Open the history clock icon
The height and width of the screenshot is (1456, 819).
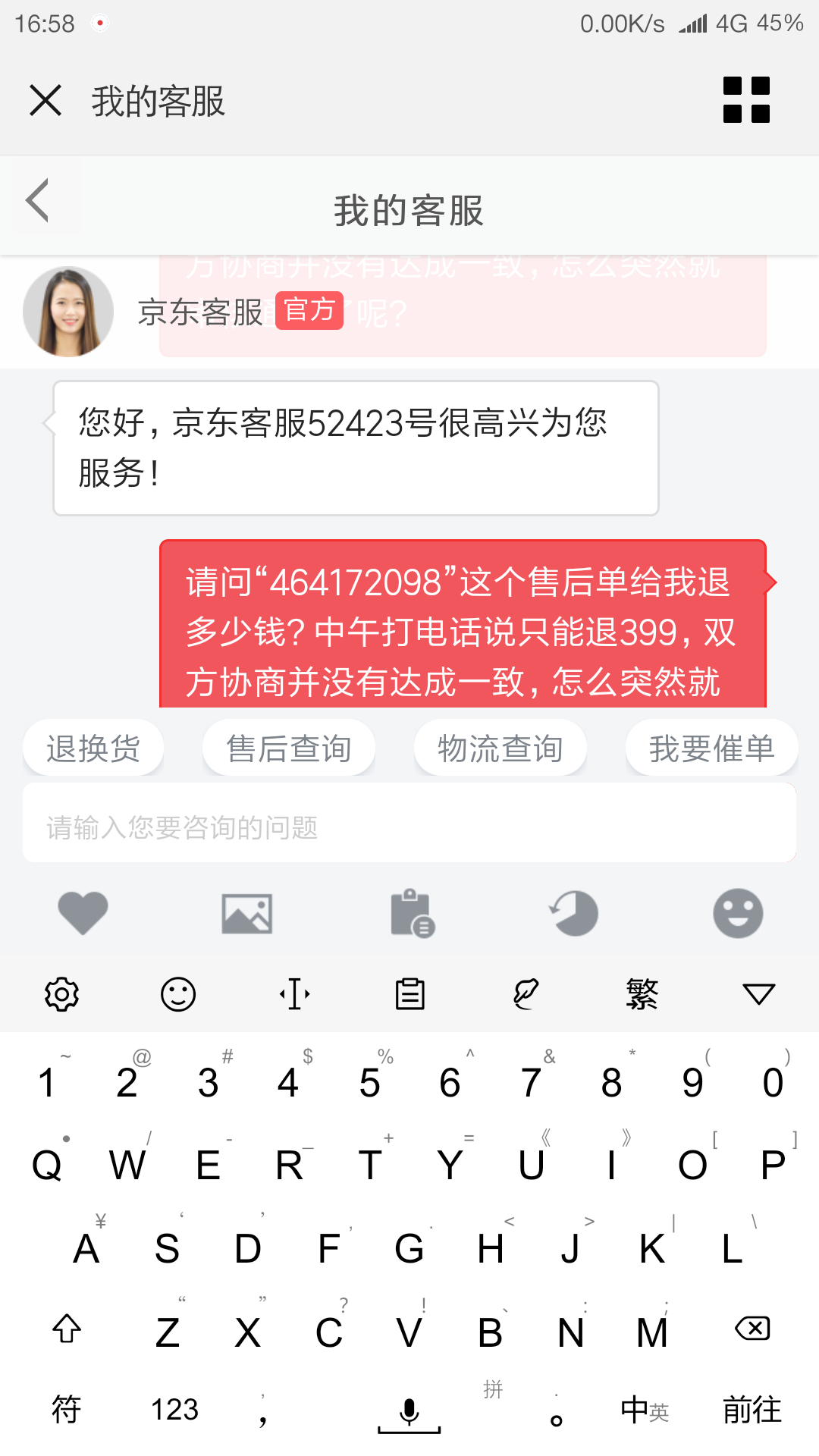(x=574, y=913)
